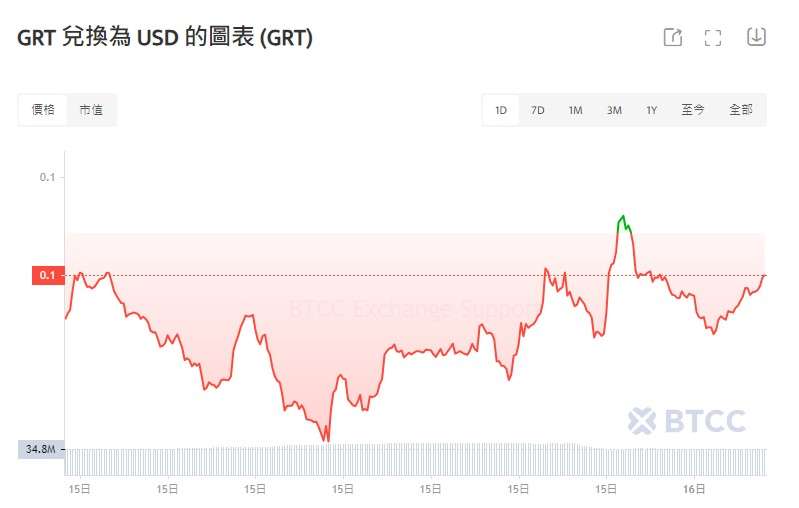Expand the chart to fullscreen
799x508 pixels.
(x=713, y=38)
